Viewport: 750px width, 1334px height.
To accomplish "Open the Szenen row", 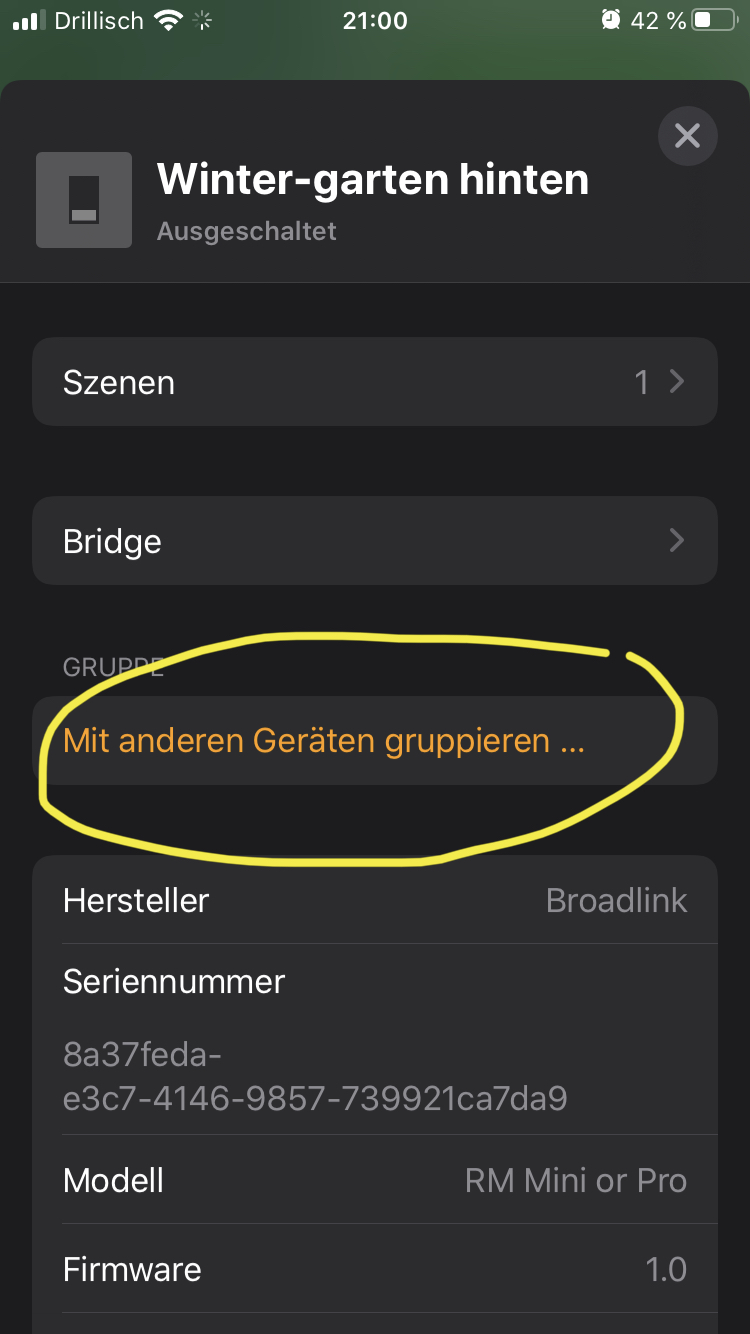I will [374, 382].
